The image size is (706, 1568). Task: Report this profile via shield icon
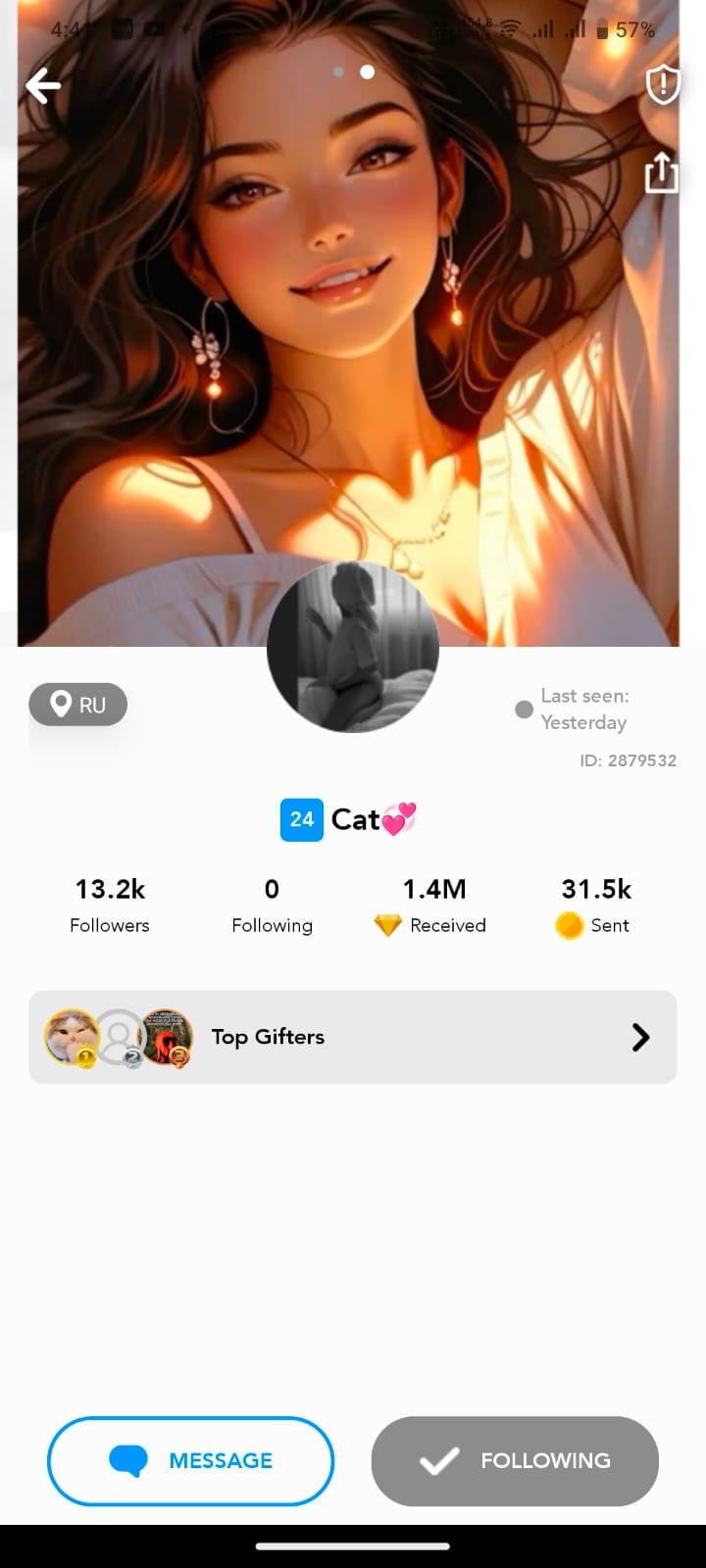pos(663,85)
